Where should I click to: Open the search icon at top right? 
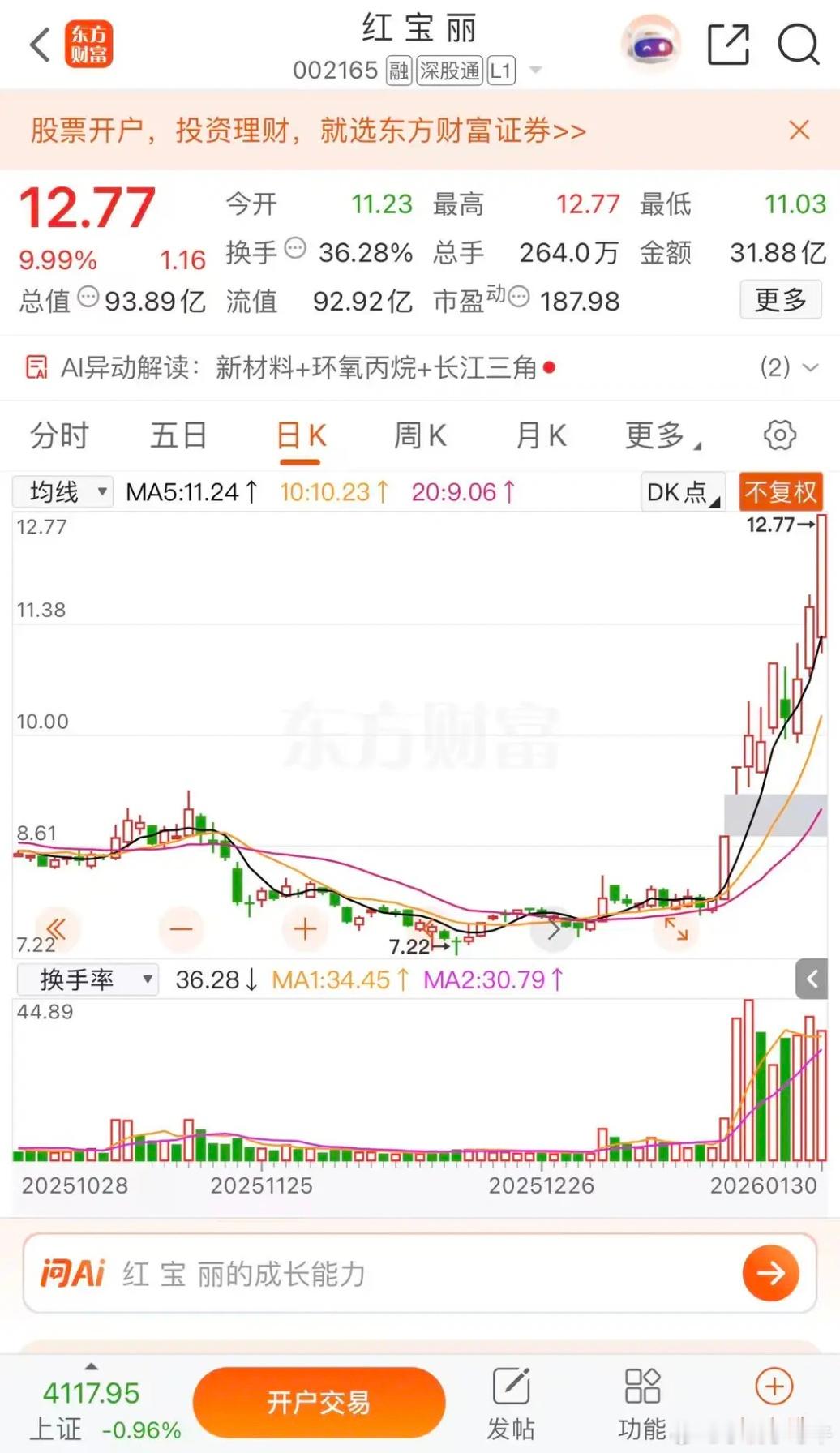point(798,45)
